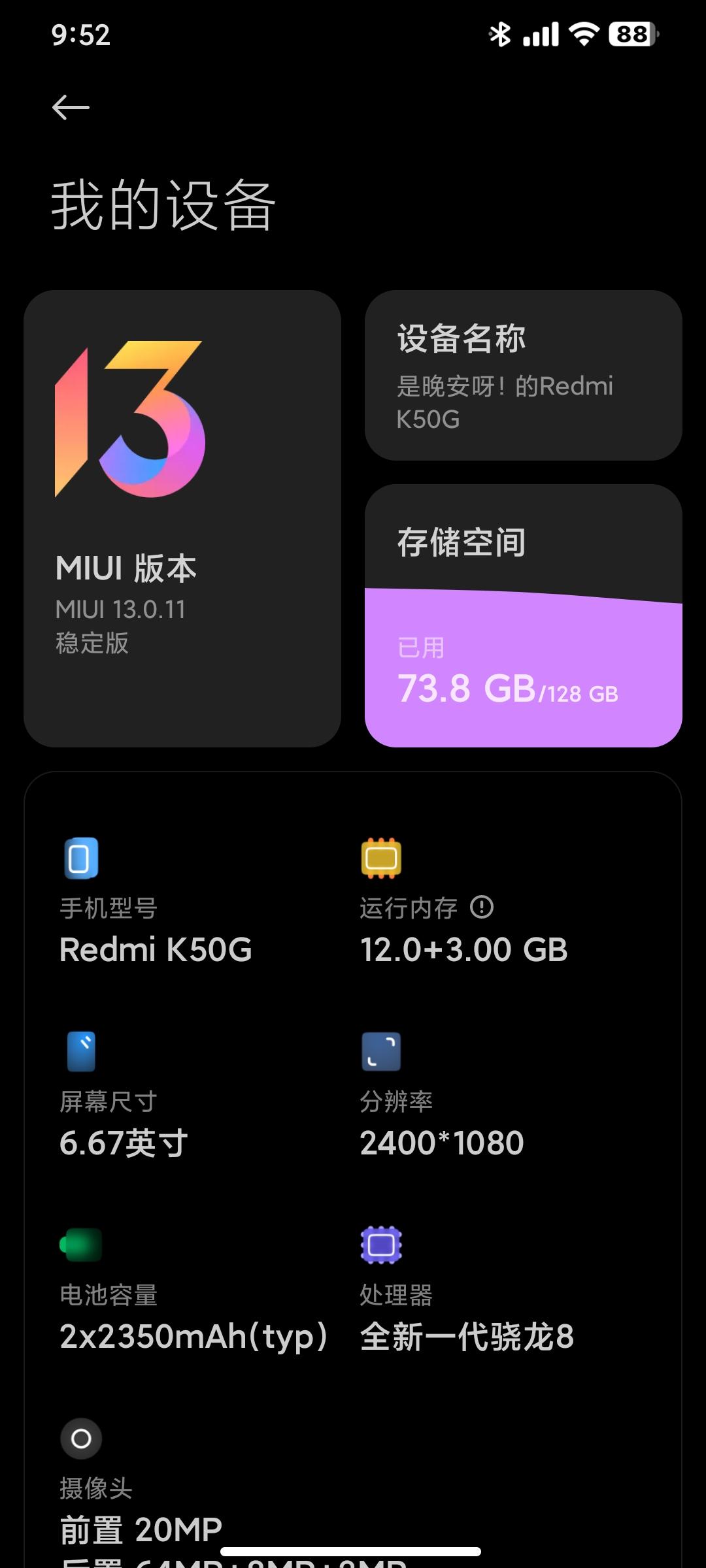The width and height of the screenshot is (706, 1568).
Task: Open the 存储空间 storage card
Action: 523,615
